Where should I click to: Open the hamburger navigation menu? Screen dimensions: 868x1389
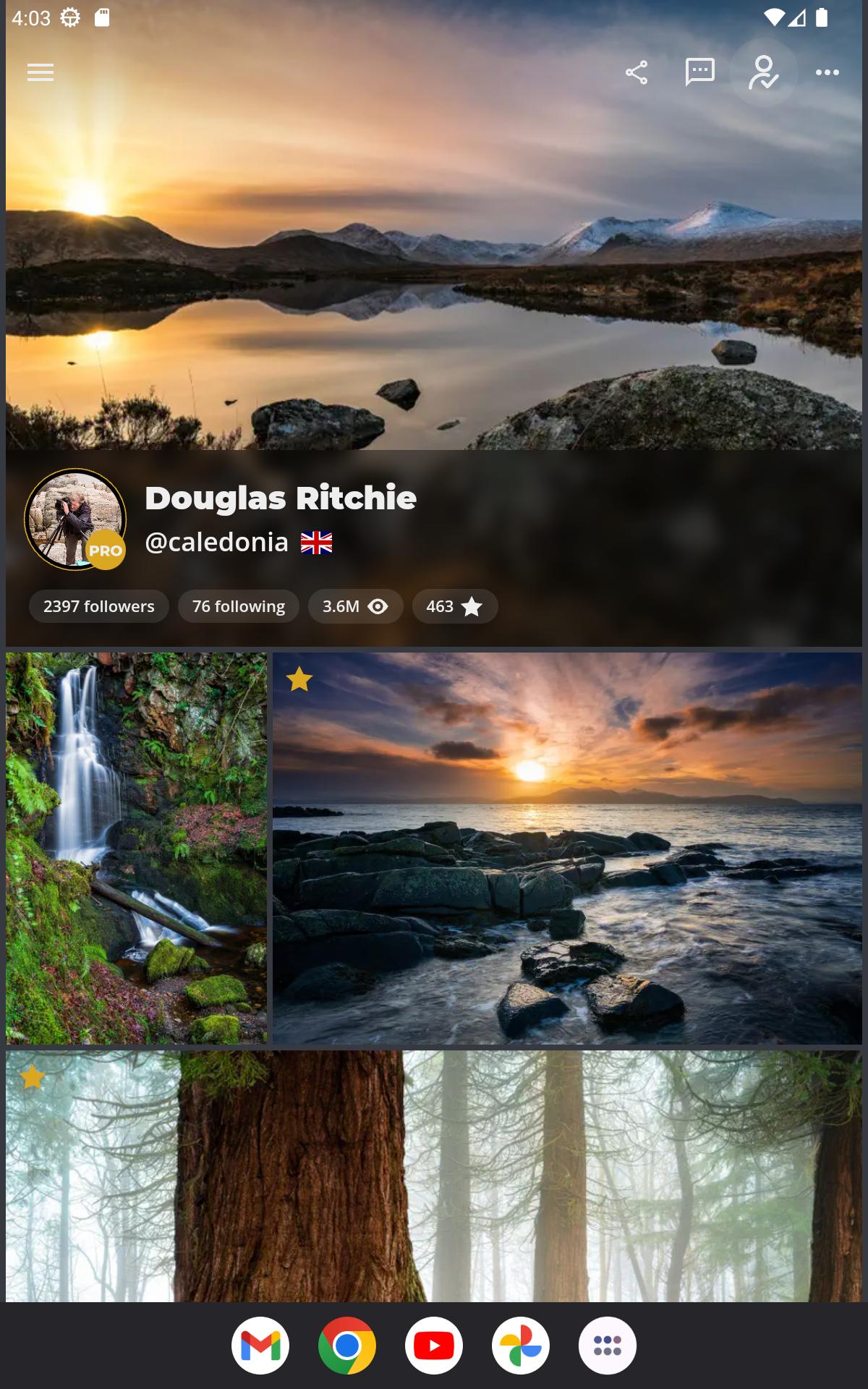41,72
